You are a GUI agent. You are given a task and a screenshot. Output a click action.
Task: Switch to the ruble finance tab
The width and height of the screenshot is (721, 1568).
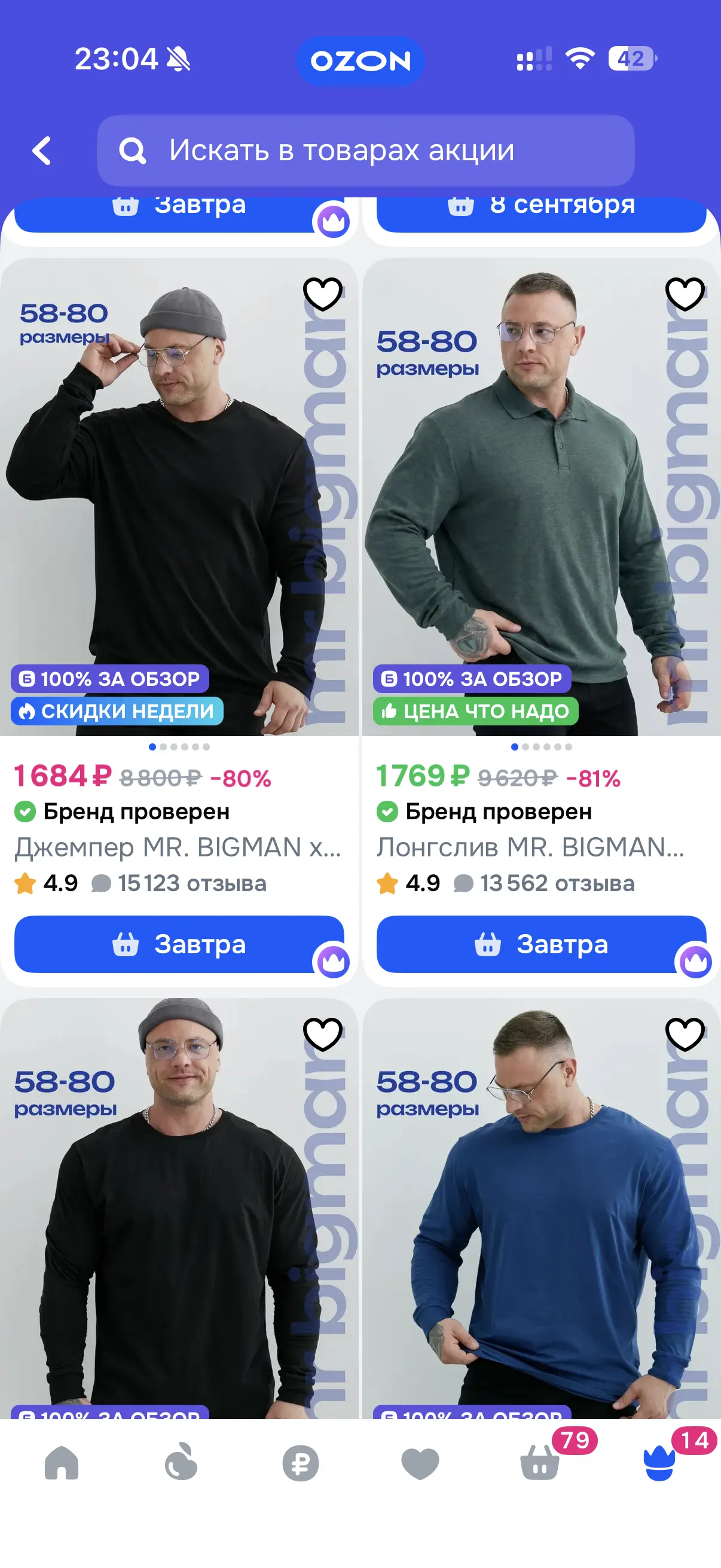click(x=301, y=1463)
